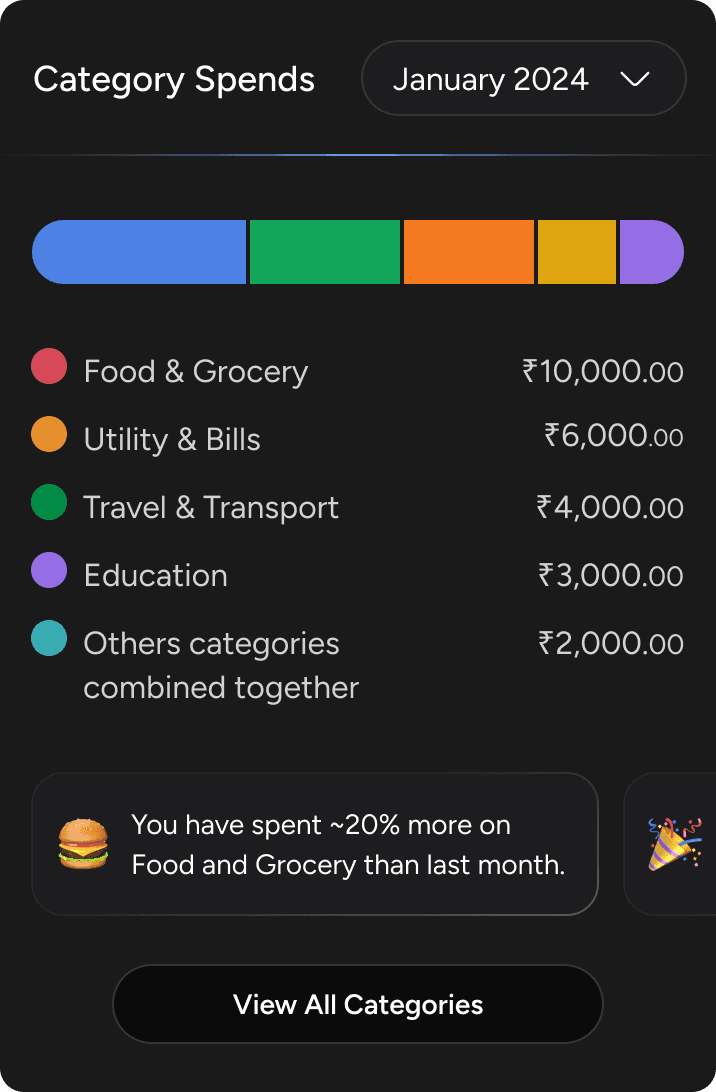Viewport: 716px width, 1092px height.
Task: Open the party popper insight card
Action: pos(670,844)
